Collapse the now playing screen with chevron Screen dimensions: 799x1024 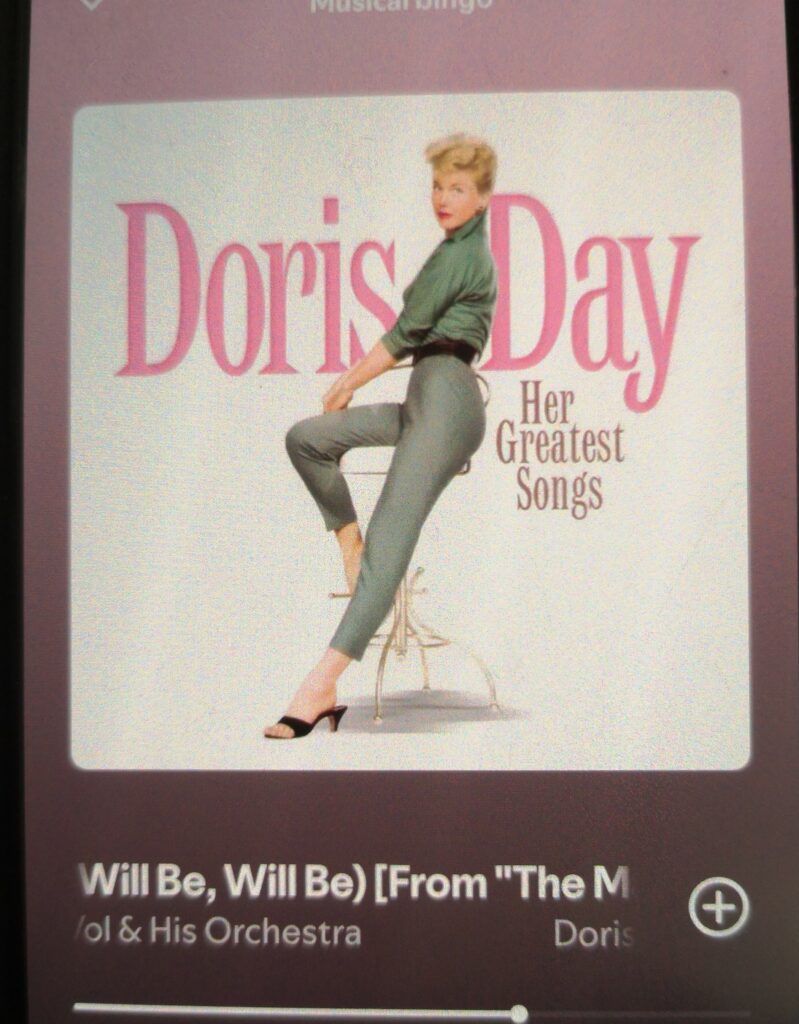(x=92, y=3)
